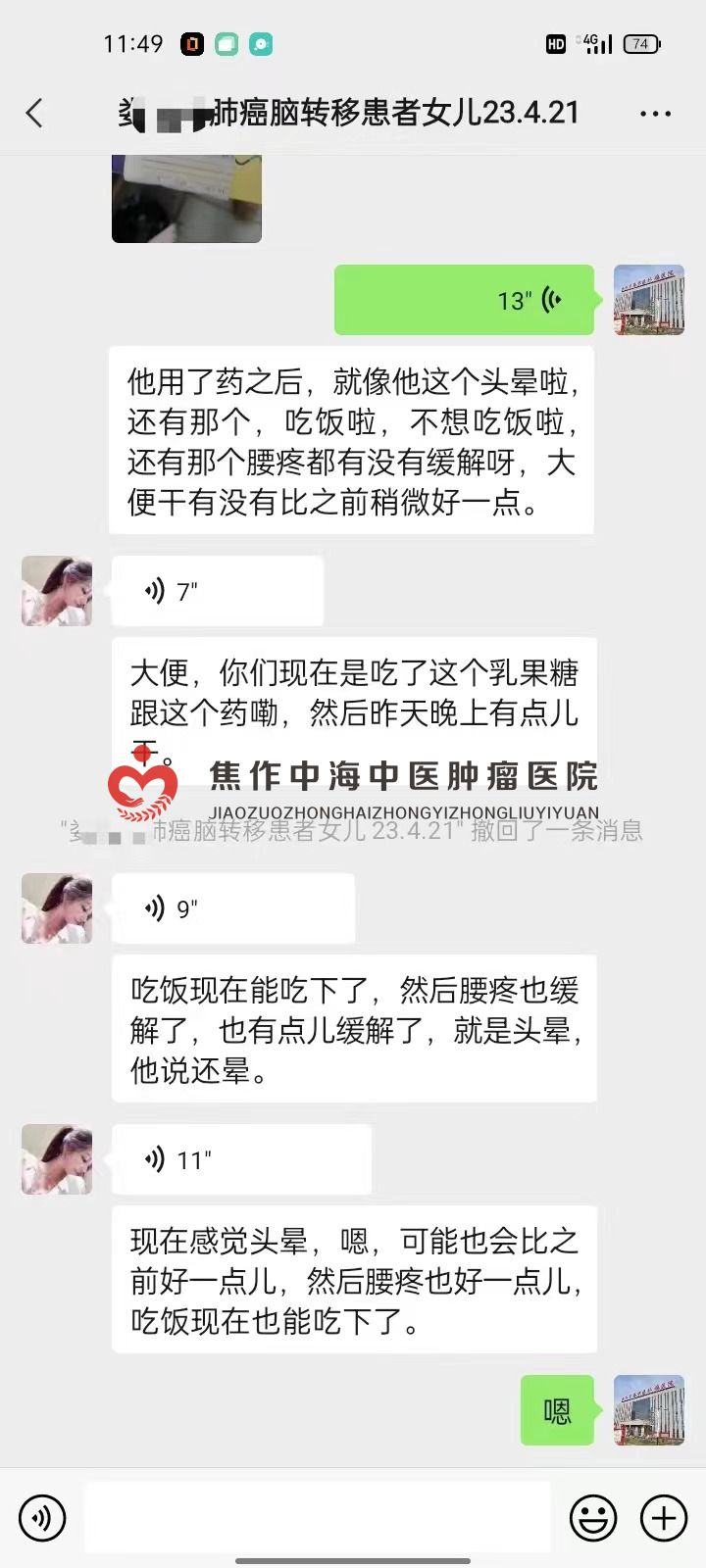Open the contact's avatar beside the 7-second voice
The width and height of the screenshot is (706, 1568).
tap(57, 591)
